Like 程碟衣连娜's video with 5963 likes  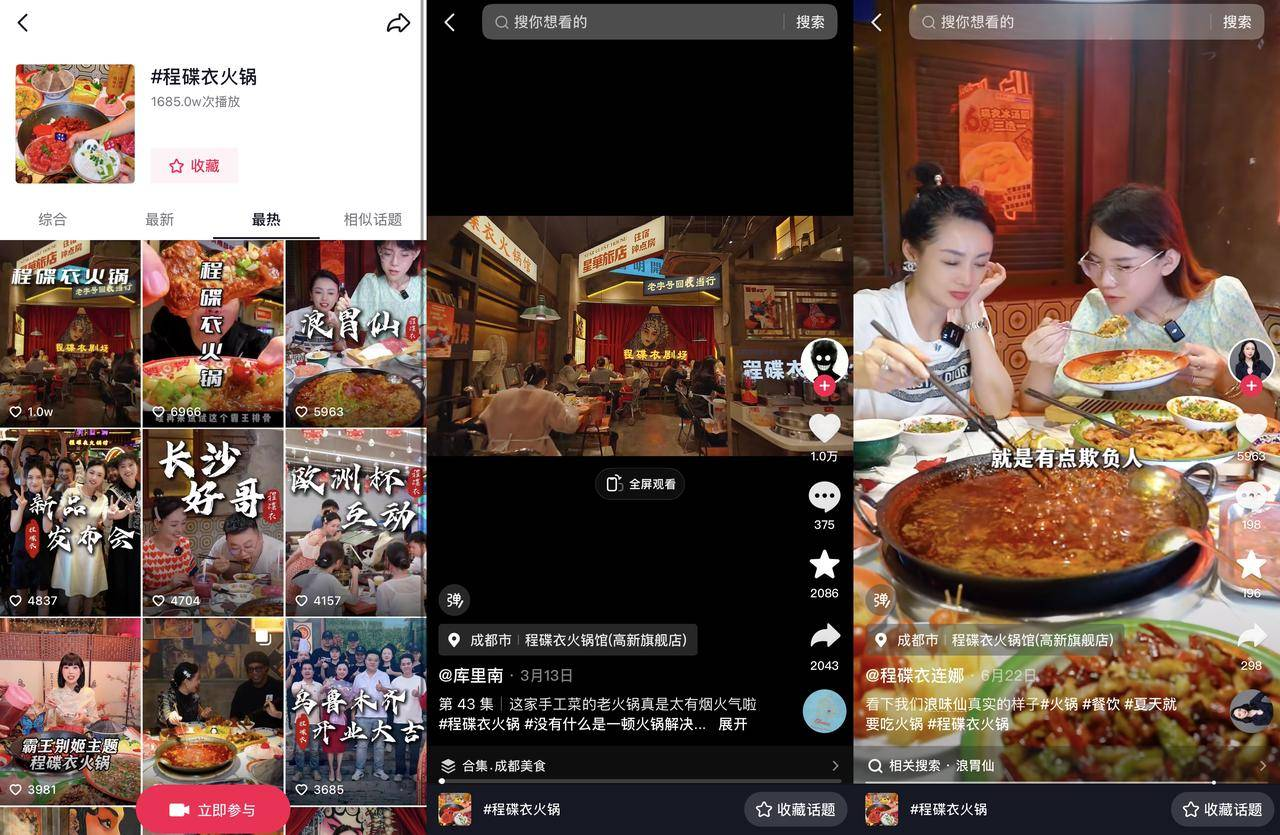tap(1251, 429)
